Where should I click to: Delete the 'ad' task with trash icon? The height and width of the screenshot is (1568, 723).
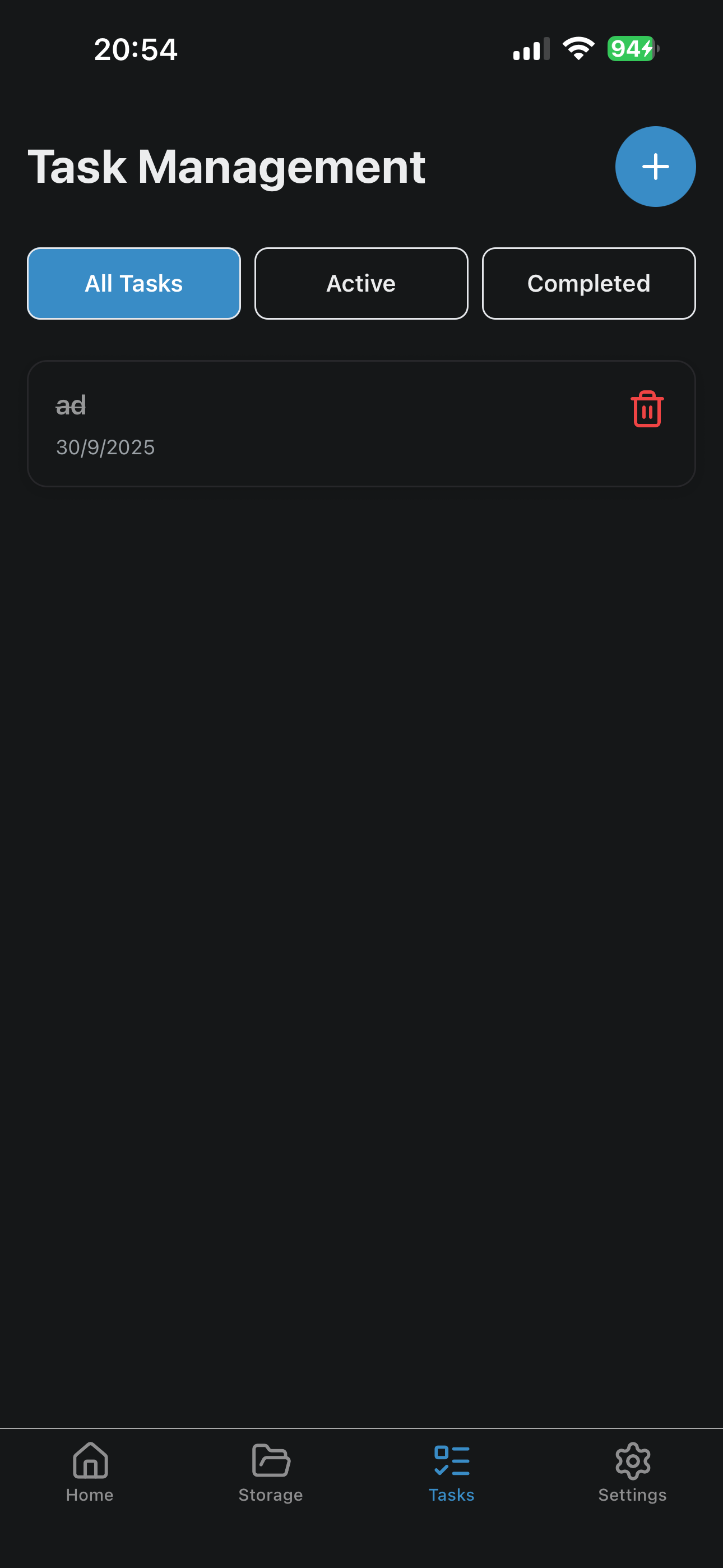click(x=646, y=409)
